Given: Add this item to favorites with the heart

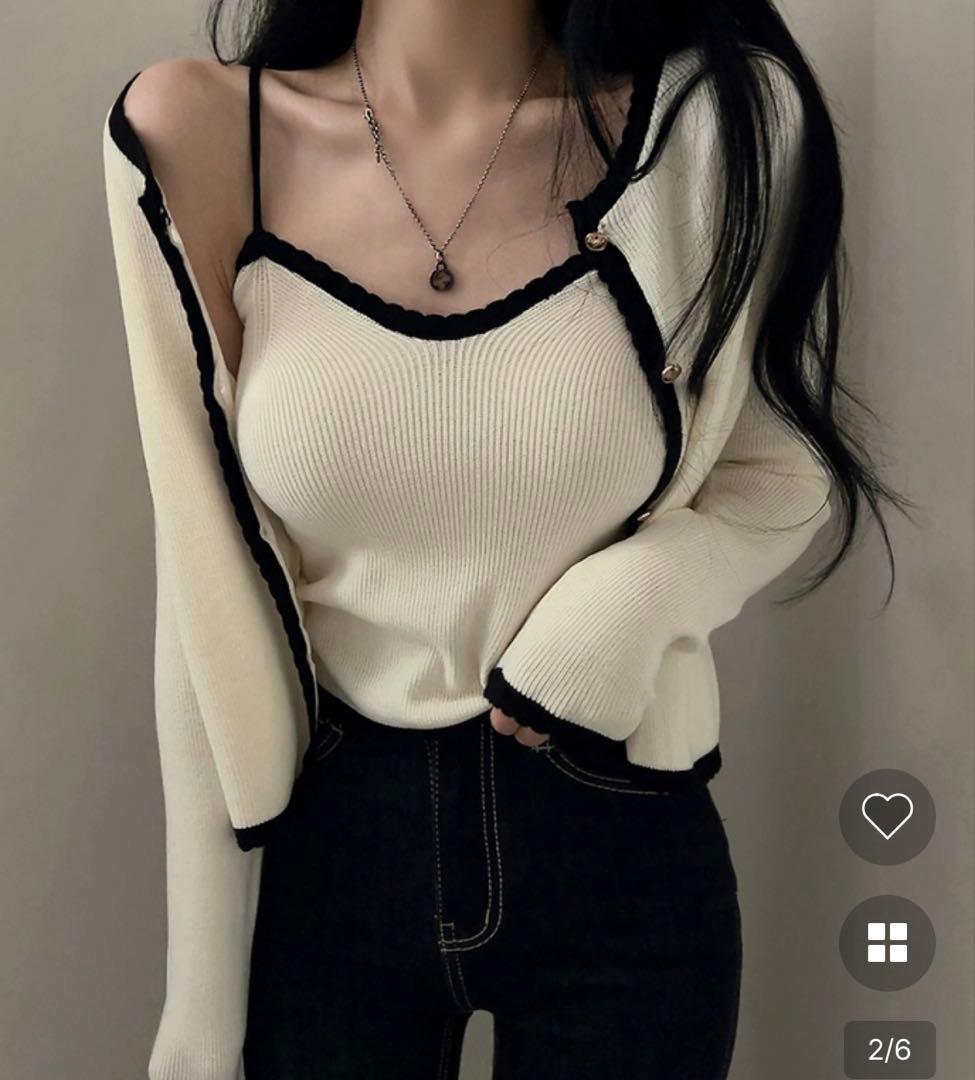Looking at the screenshot, I should coord(887,816).
